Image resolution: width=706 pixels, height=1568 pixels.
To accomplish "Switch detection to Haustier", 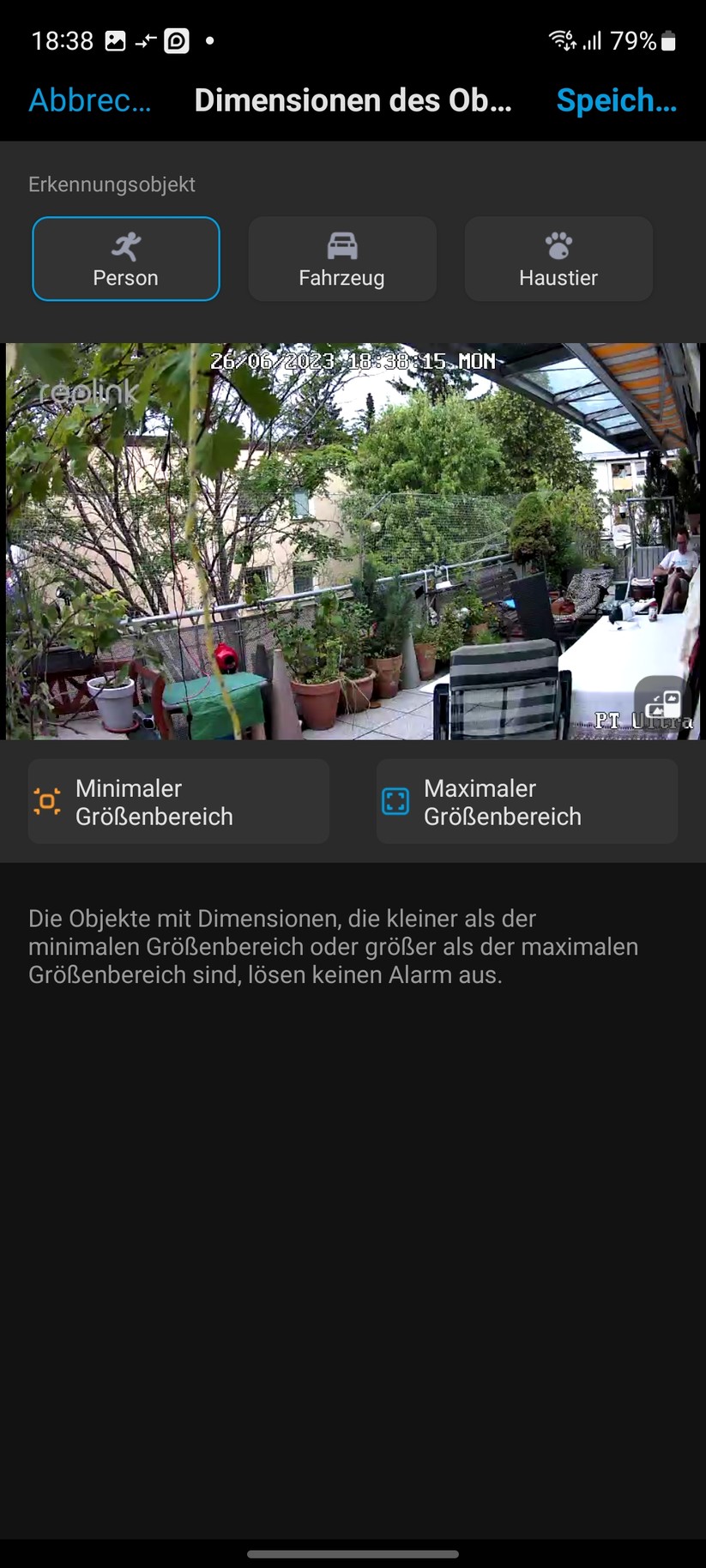I will click(558, 258).
